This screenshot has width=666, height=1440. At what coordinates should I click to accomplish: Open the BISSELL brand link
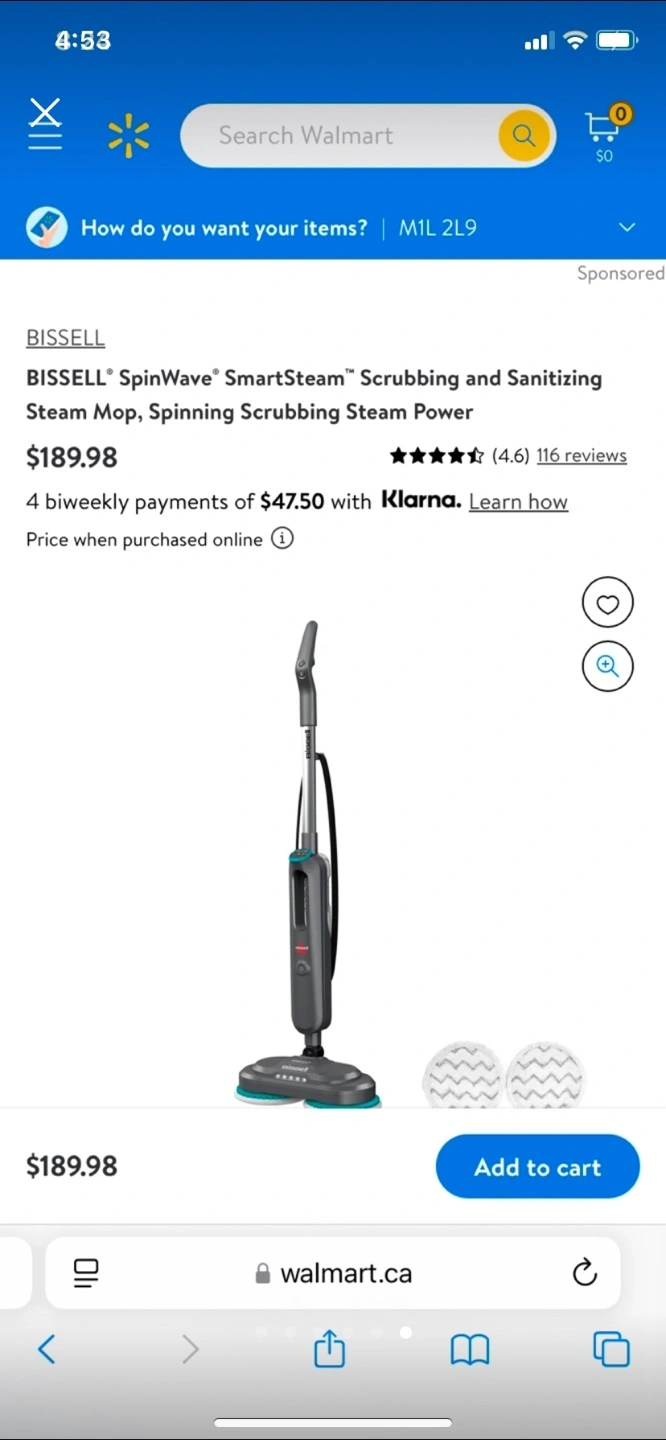point(65,338)
